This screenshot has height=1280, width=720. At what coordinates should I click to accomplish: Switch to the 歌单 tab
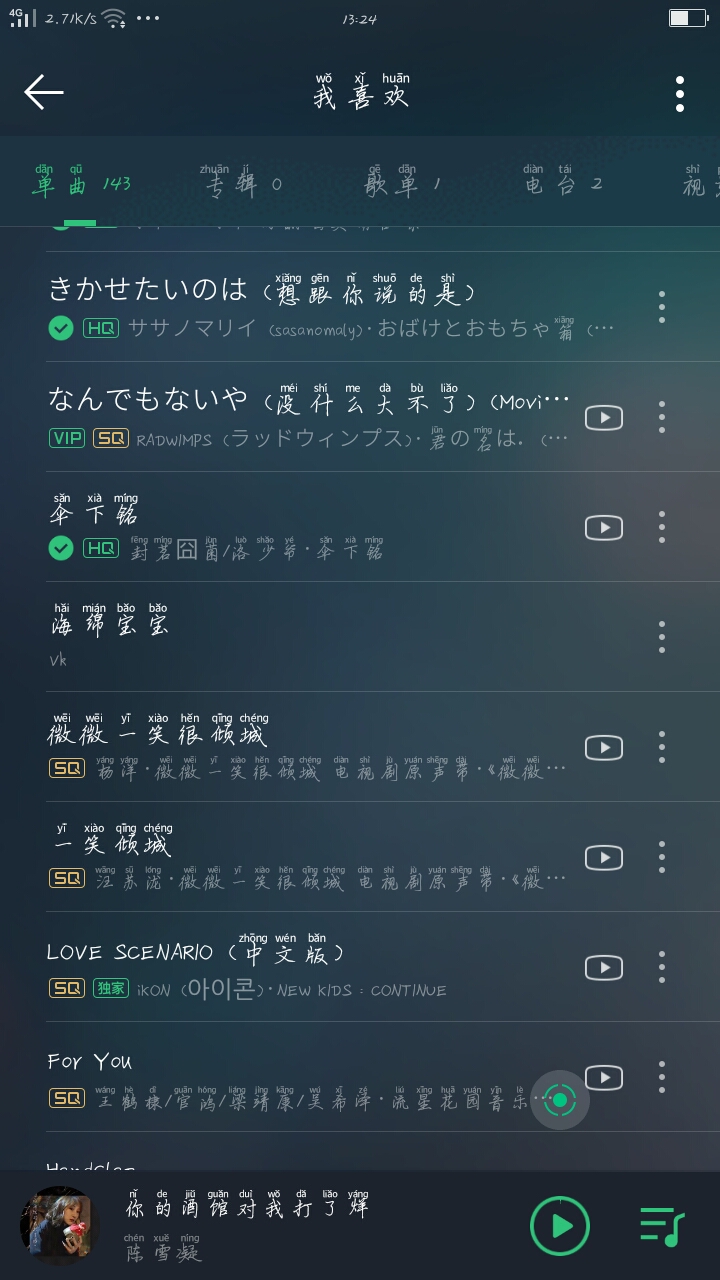pyautogui.click(x=403, y=184)
